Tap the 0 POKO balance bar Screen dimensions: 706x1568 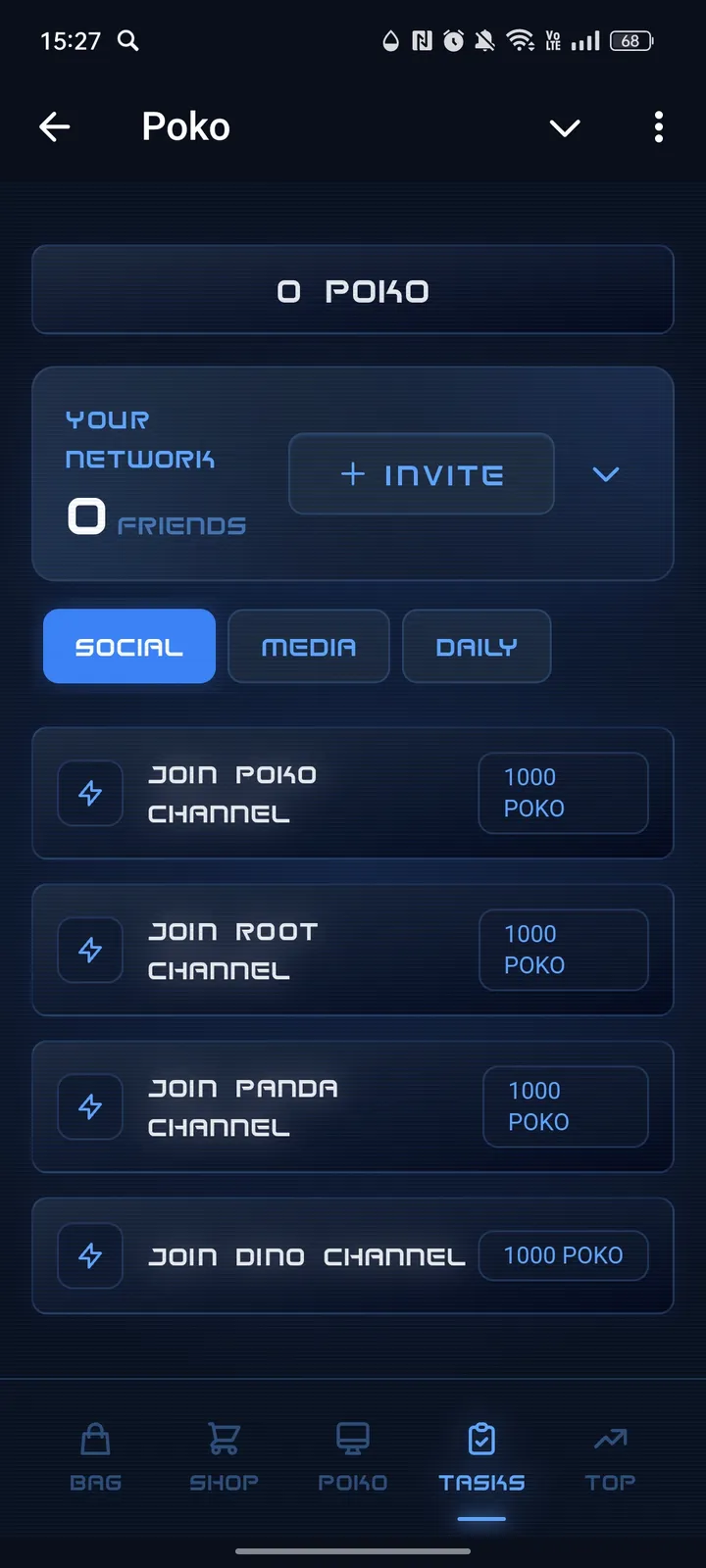click(353, 290)
